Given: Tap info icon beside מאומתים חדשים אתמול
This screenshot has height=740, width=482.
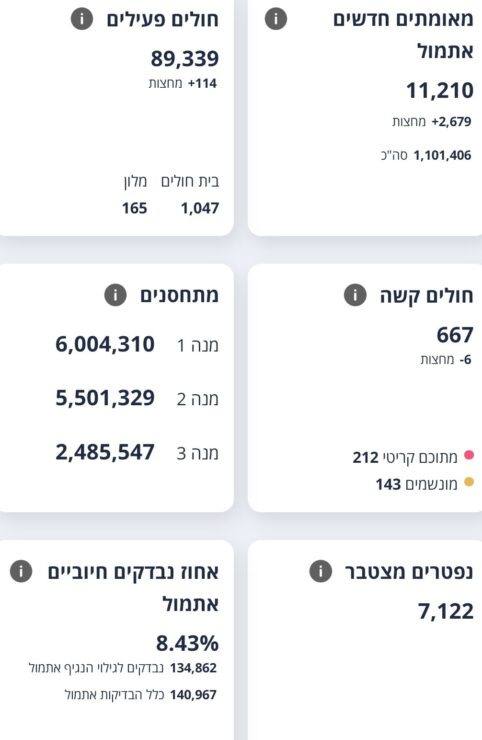Looking at the screenshot, I should pyautogui.click(x=276, y=19).
